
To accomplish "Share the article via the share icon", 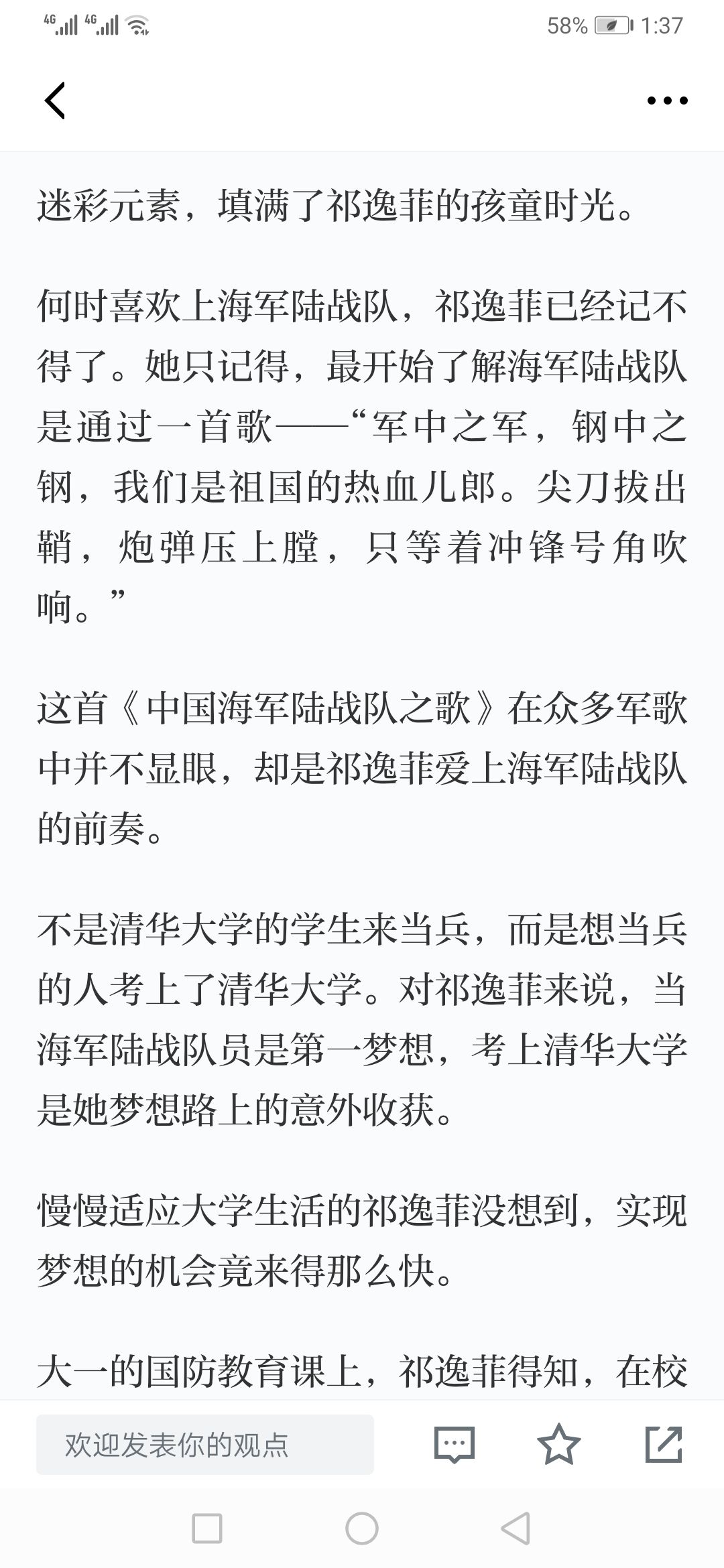I will click(664, 1444).
